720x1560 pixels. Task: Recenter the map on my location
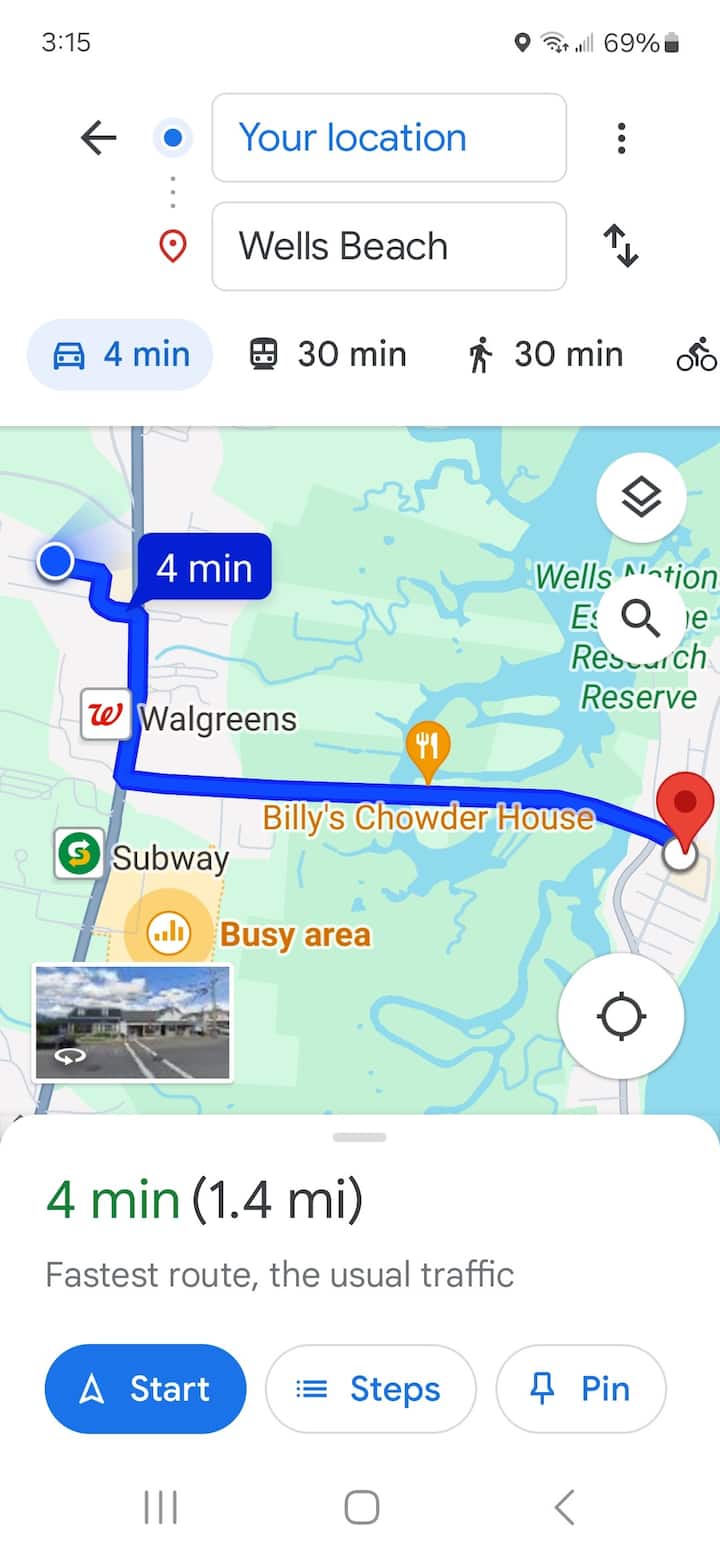621,1016
